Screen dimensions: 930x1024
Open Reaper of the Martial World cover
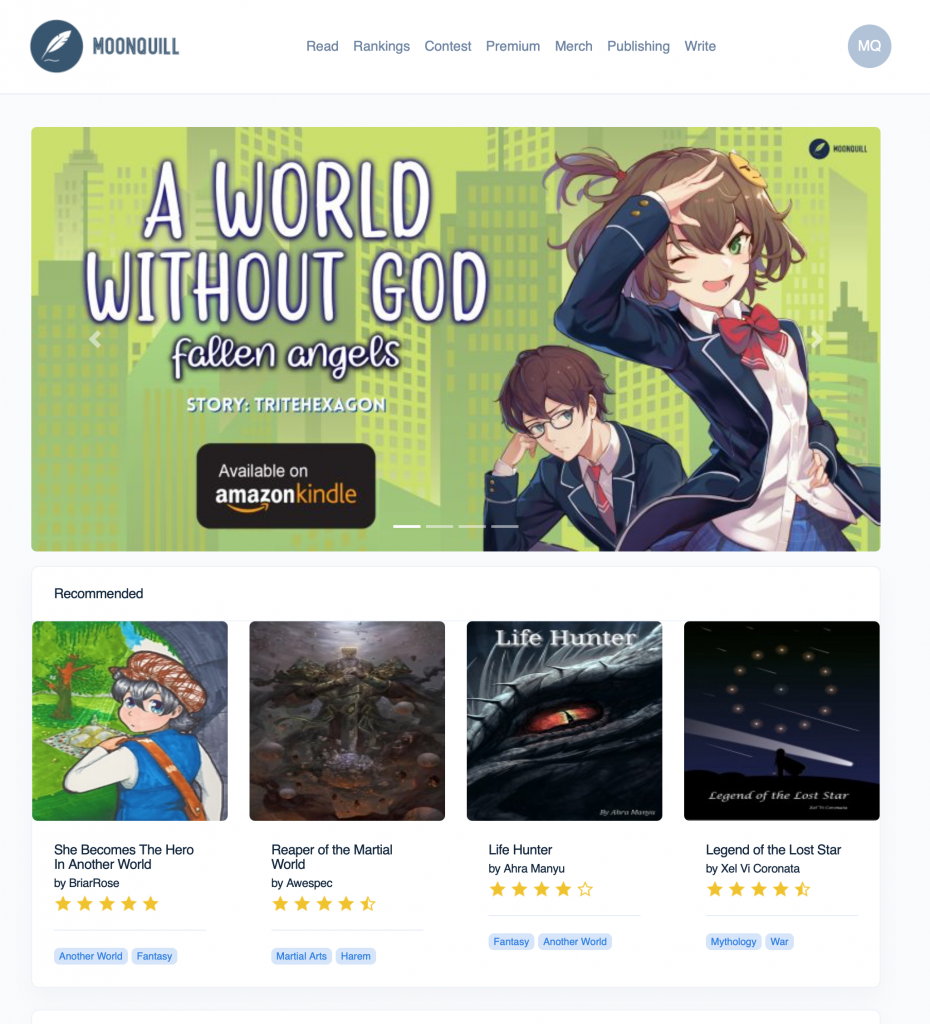click(x=347, y=720)
